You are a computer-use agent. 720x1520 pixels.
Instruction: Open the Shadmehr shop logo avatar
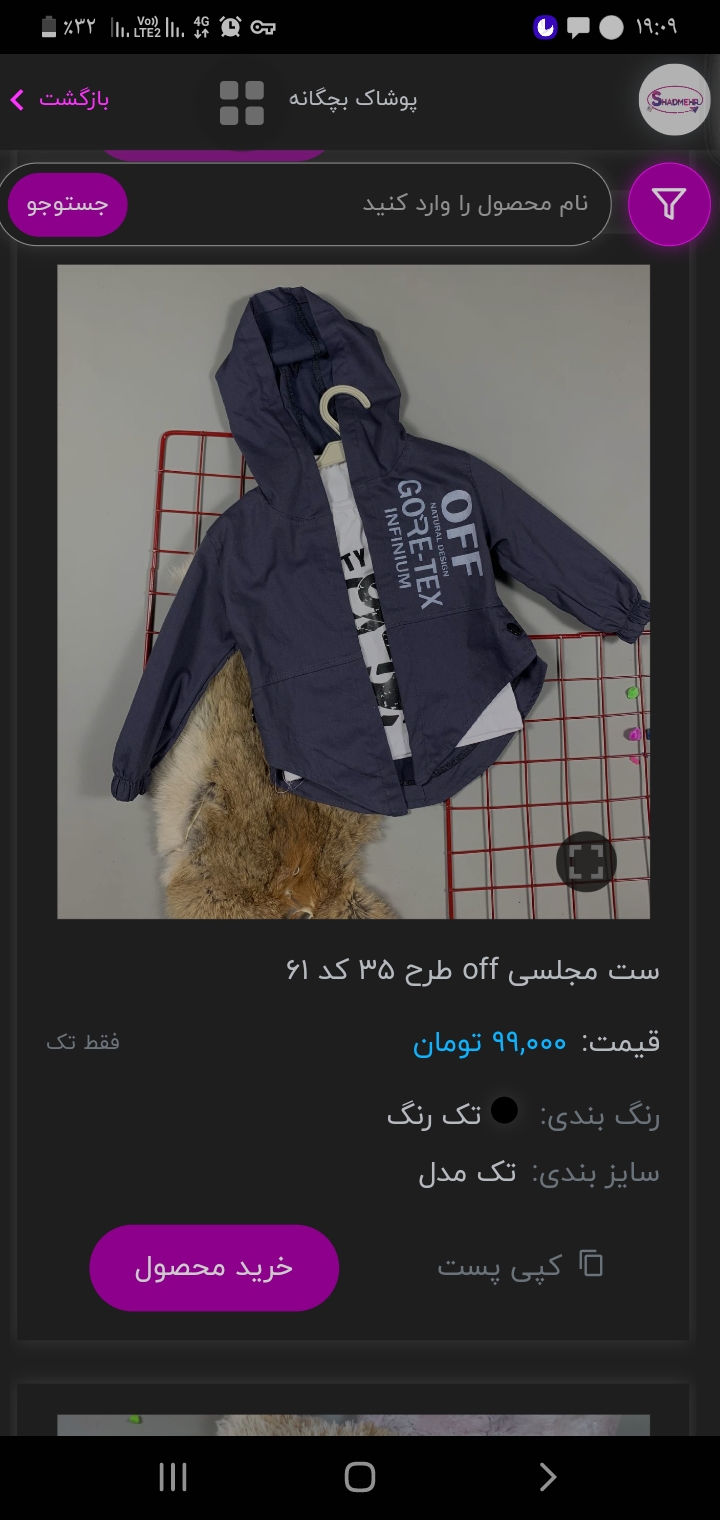pyautogui.click(x=674, y=99)
